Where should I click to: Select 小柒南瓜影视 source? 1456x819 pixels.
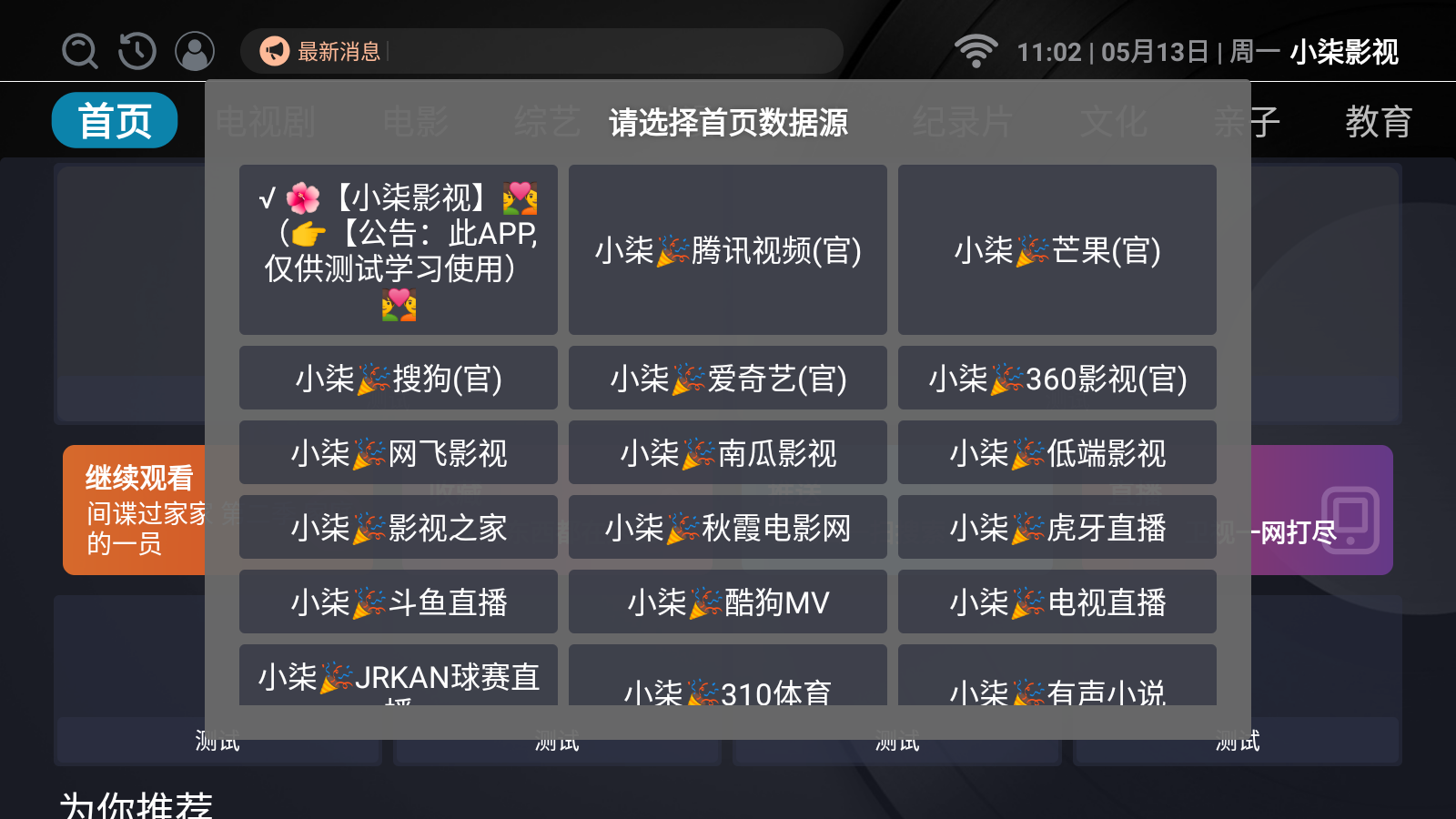coord(728,452)
